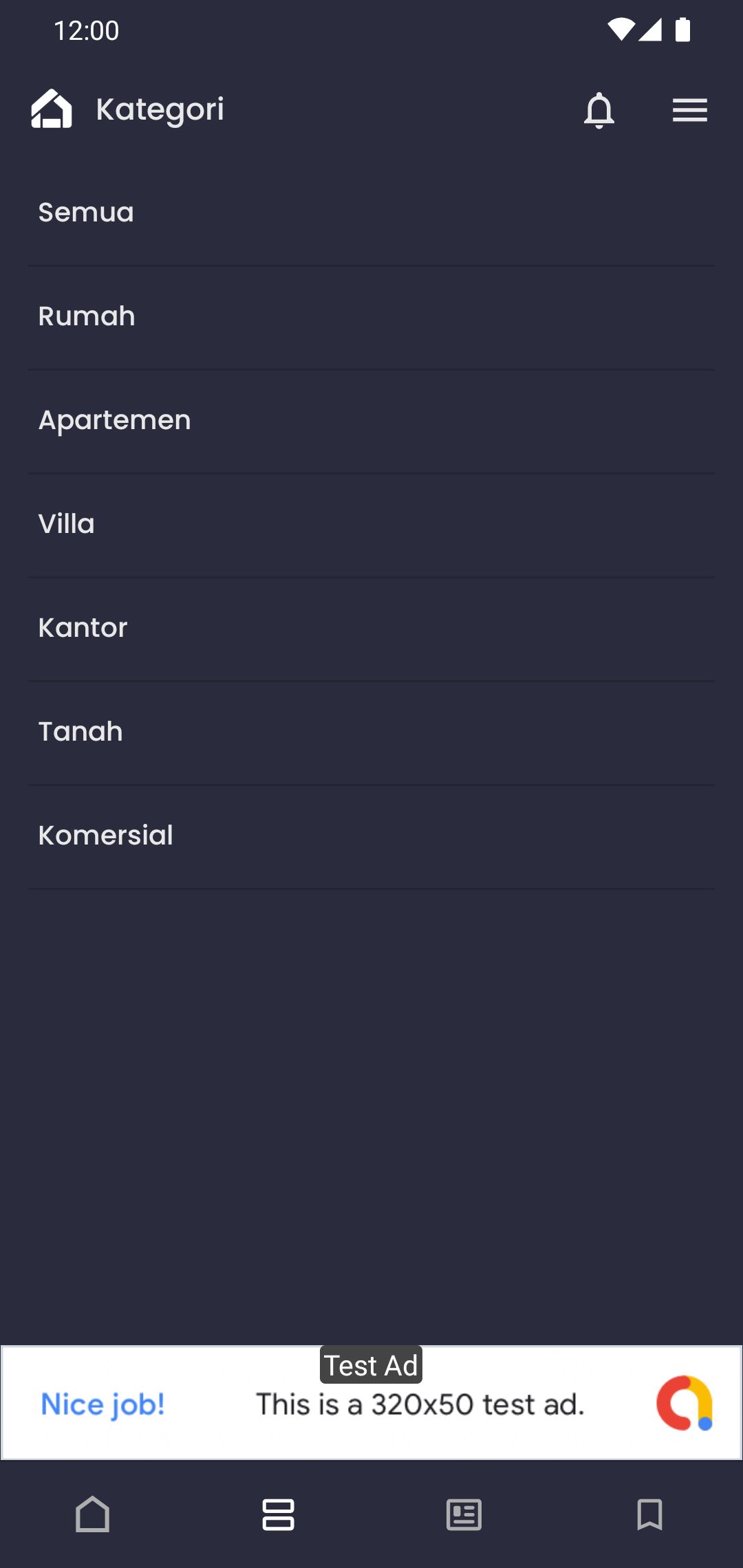Switch to the home tab
Screen dimensions: 743x1568
coord(93,1514)
